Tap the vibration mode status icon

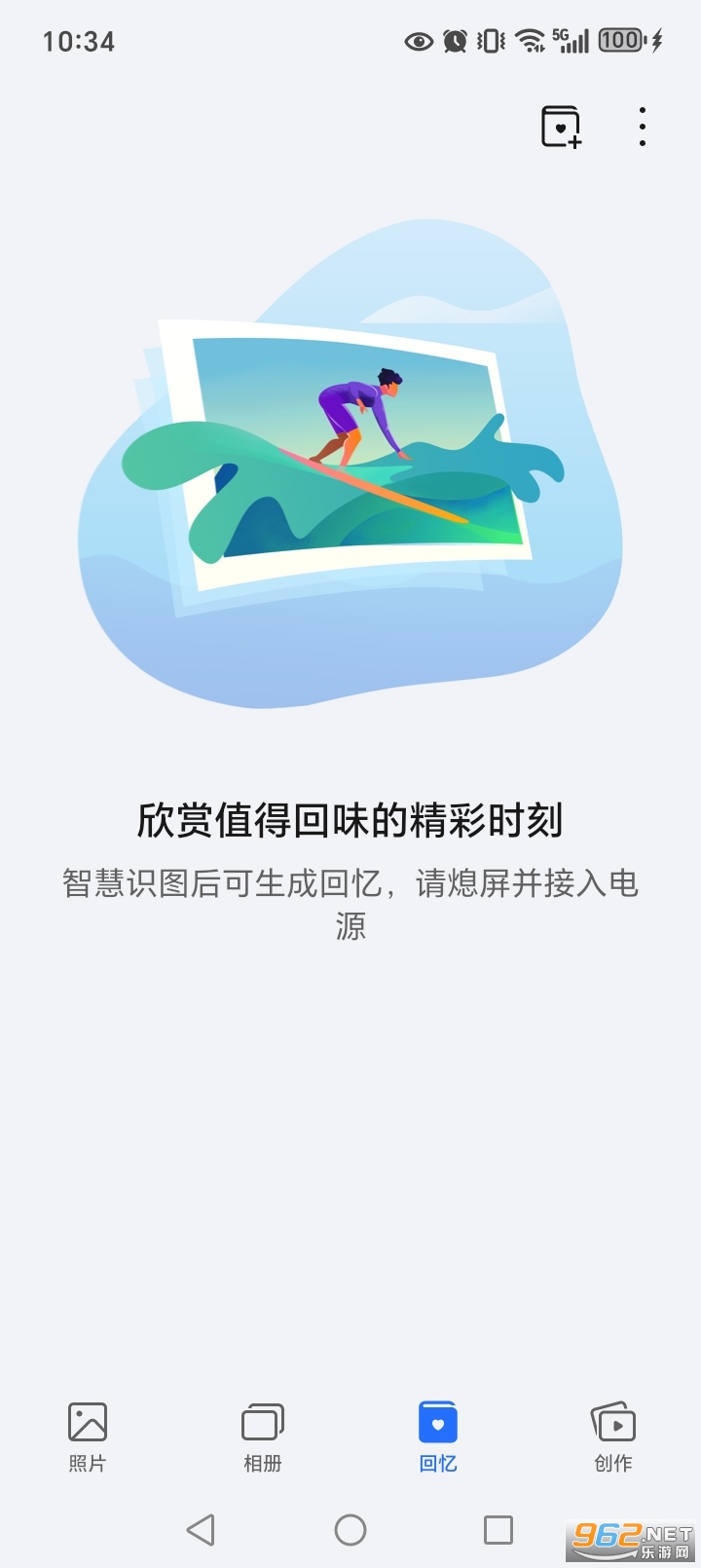[489, 41]
